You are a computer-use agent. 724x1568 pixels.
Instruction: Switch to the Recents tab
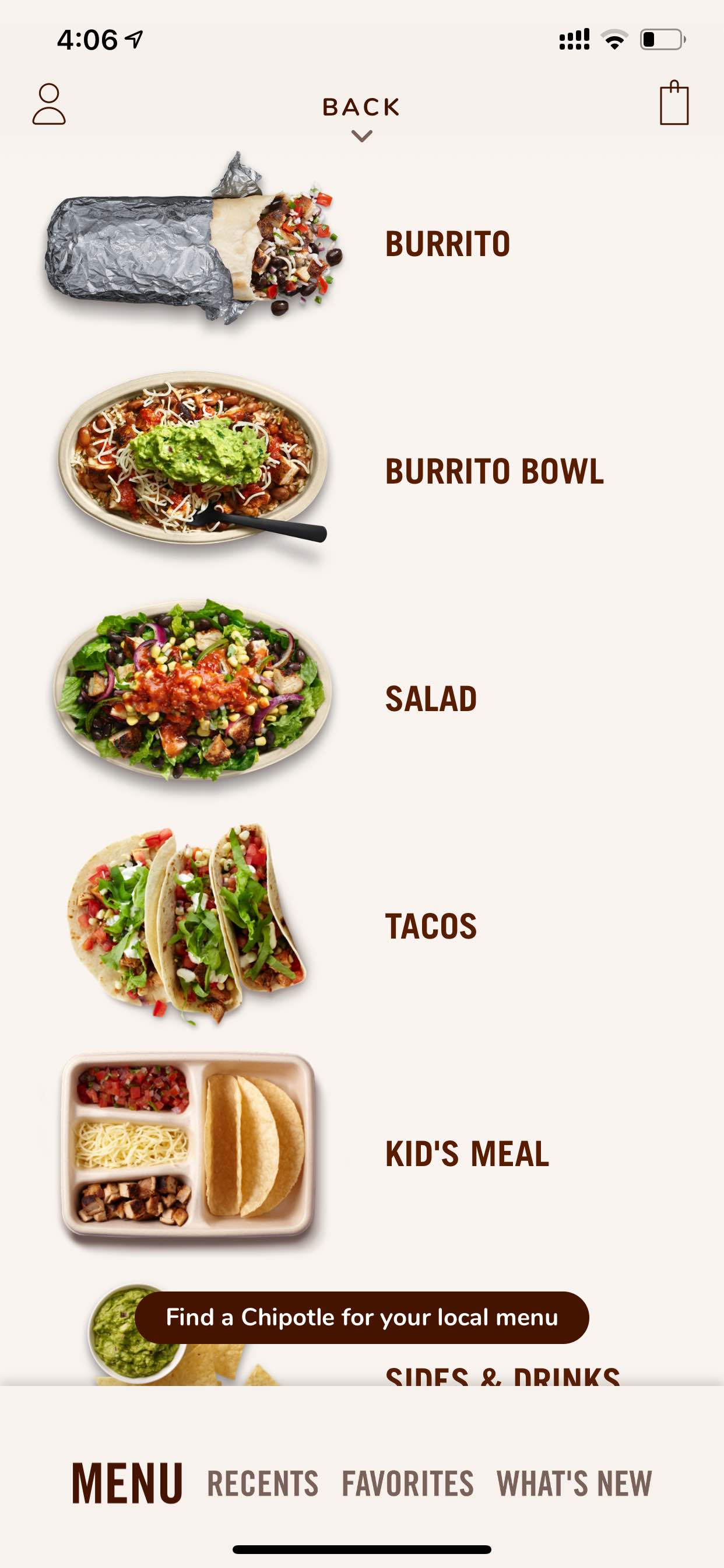tap(263, 1483)
